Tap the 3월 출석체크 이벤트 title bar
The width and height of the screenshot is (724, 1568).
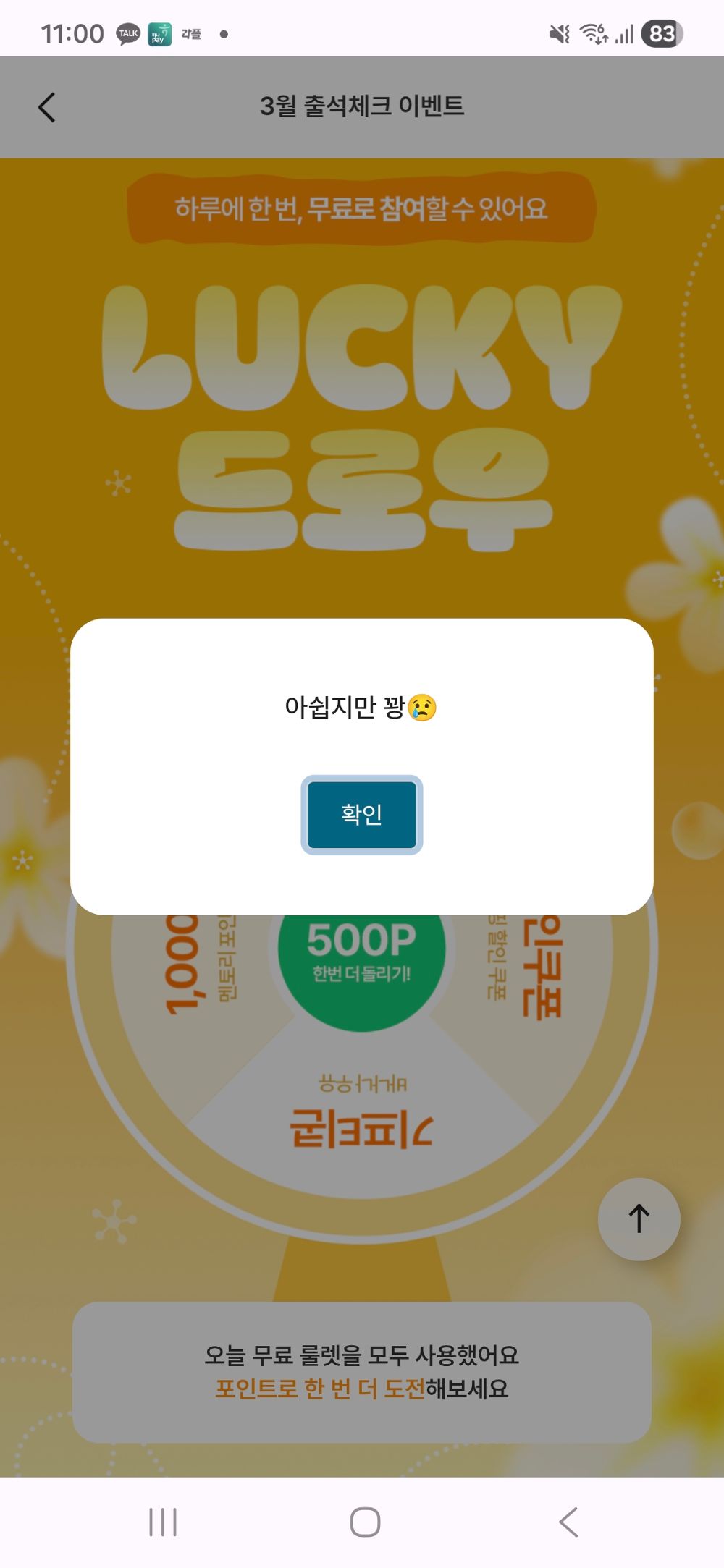coord(362,106)
